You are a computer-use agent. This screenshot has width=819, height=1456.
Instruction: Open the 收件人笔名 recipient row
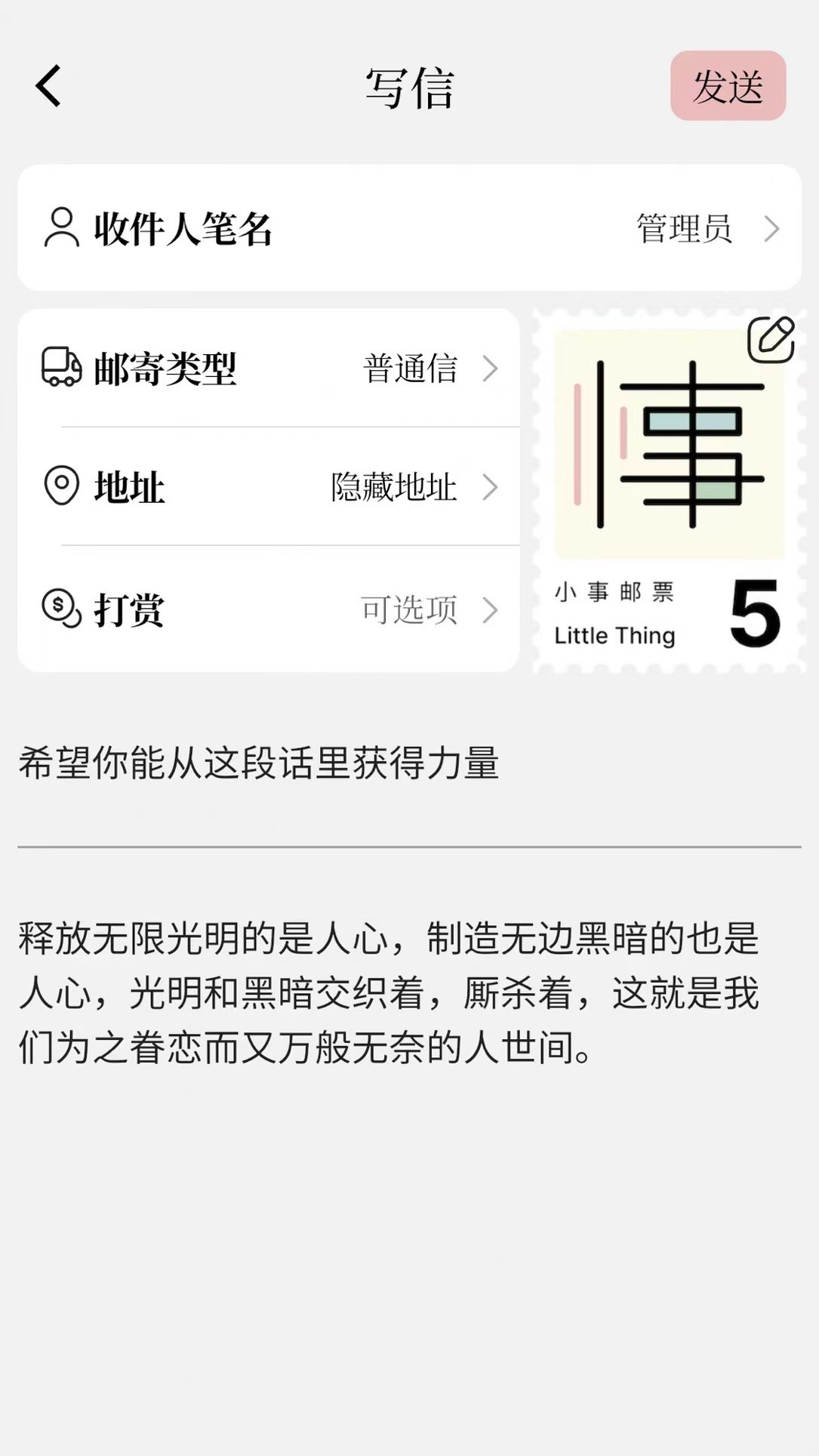click(x=409, y=228)
